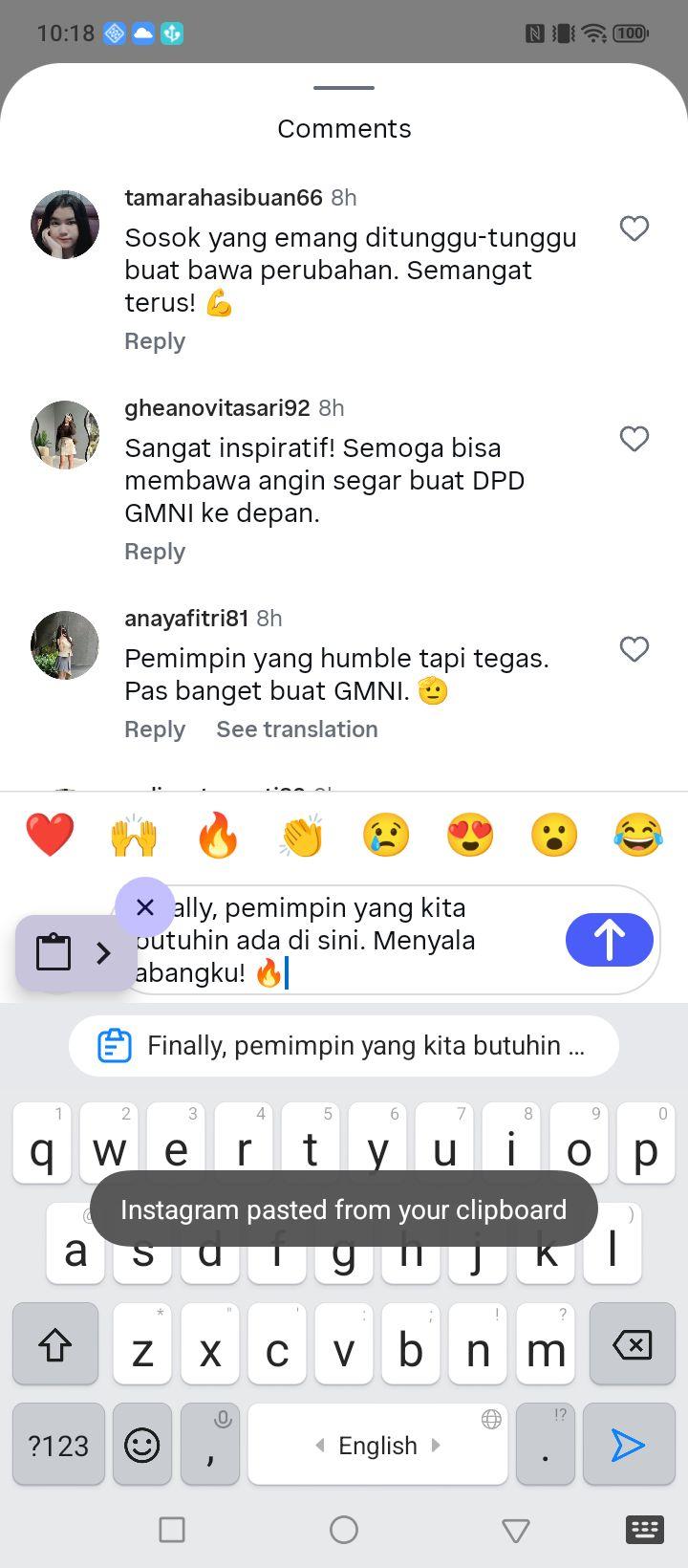Insert the red heart emoji
This screenshot has width=688, height=1568.
coord(50,835)
